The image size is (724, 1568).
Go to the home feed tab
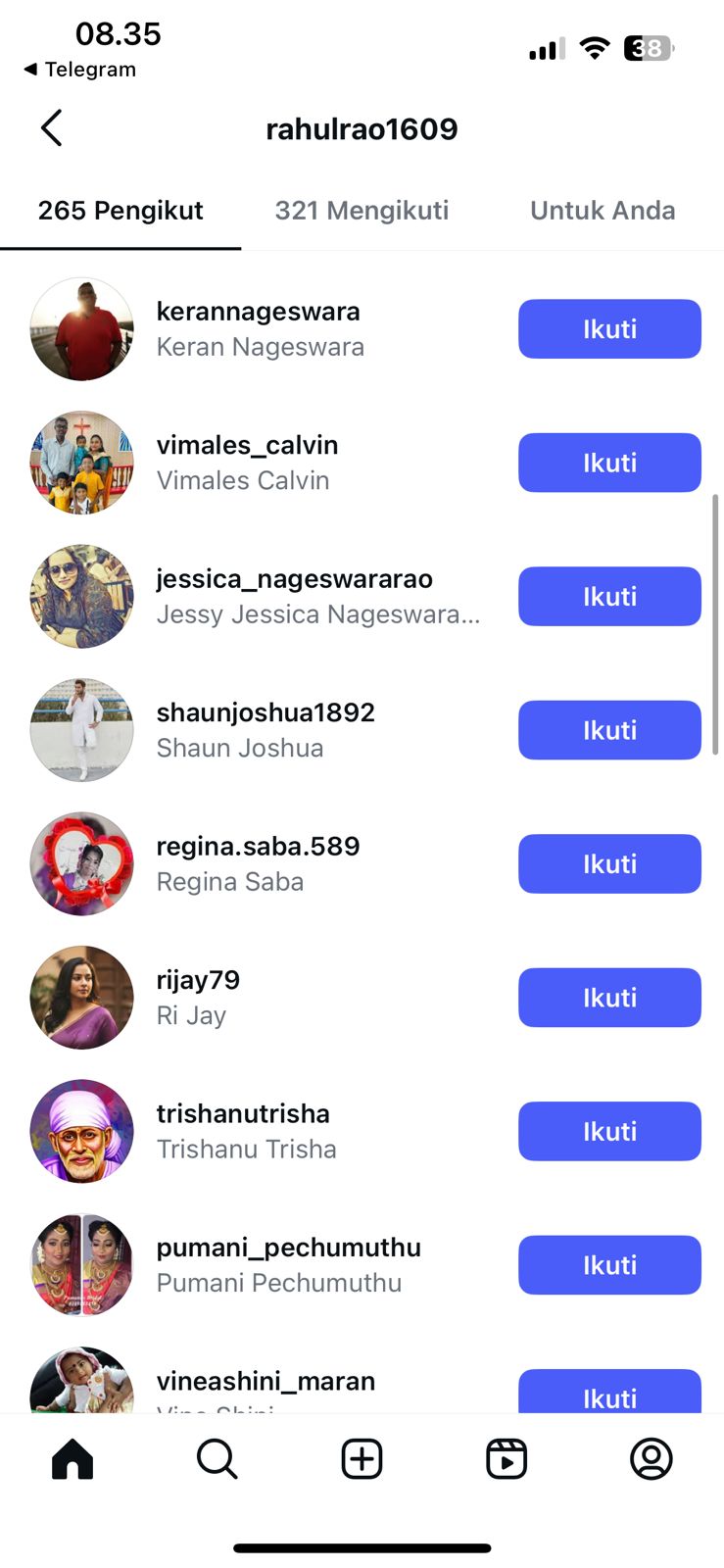pos(72,1459)
